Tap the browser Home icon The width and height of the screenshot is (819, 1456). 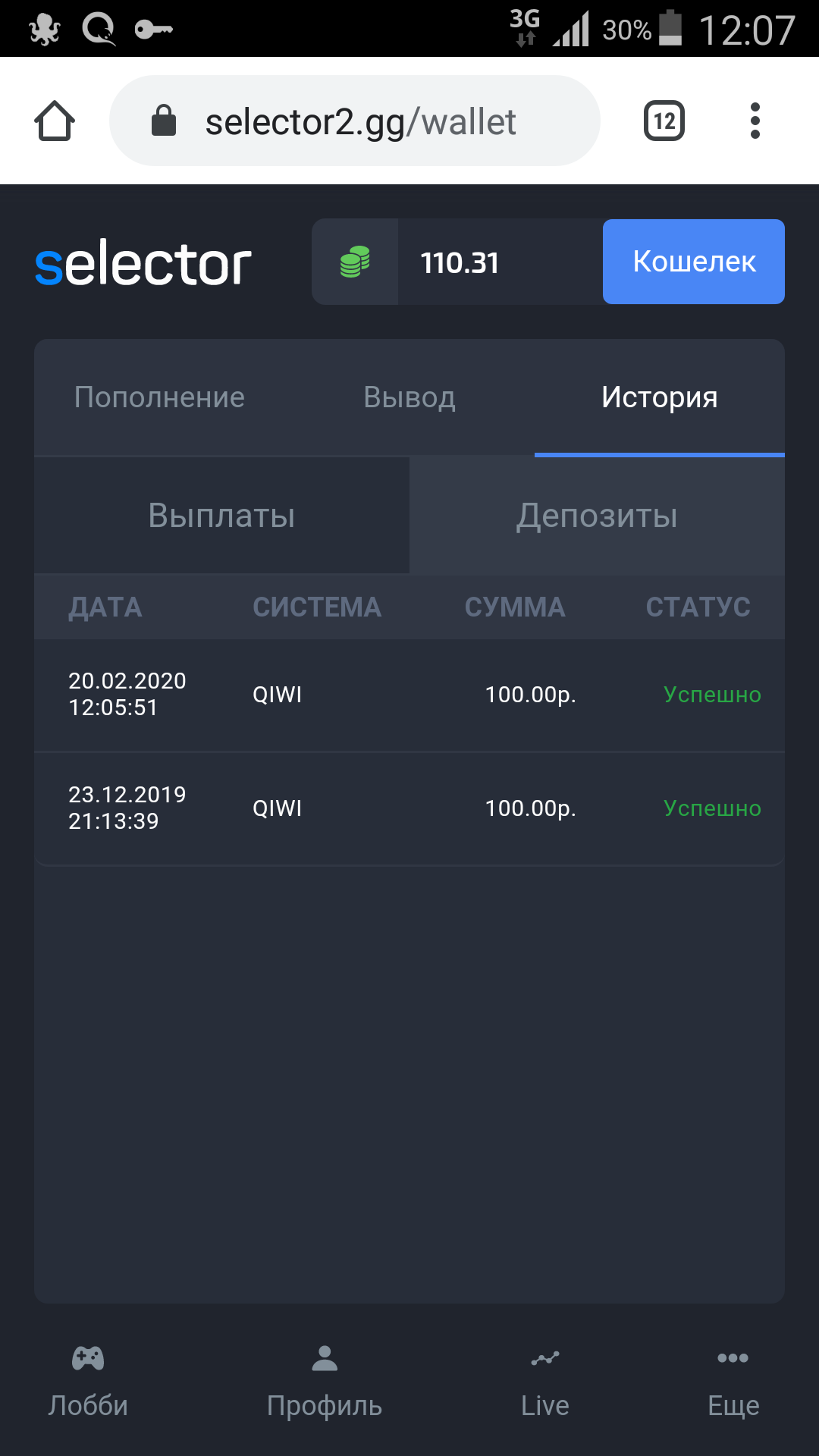[54, 120]
